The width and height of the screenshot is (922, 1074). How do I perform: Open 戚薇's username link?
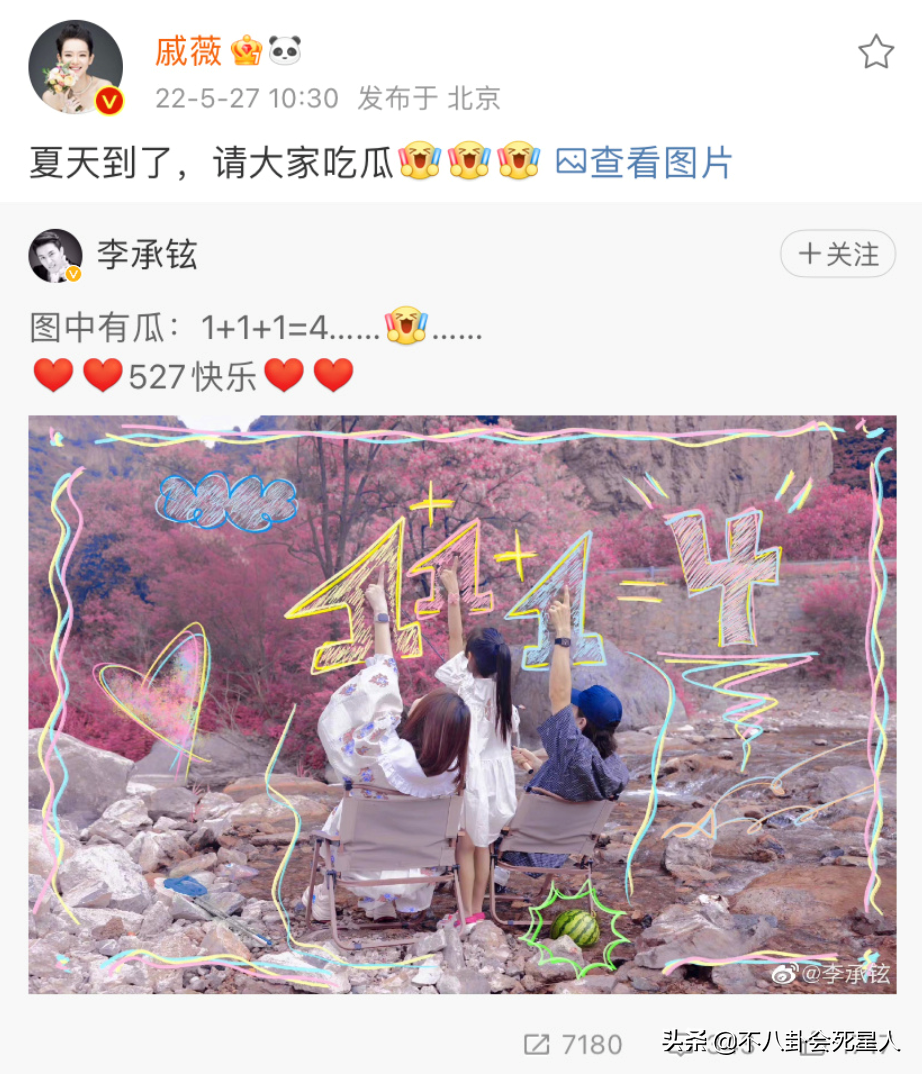click(x=189, y=51)
